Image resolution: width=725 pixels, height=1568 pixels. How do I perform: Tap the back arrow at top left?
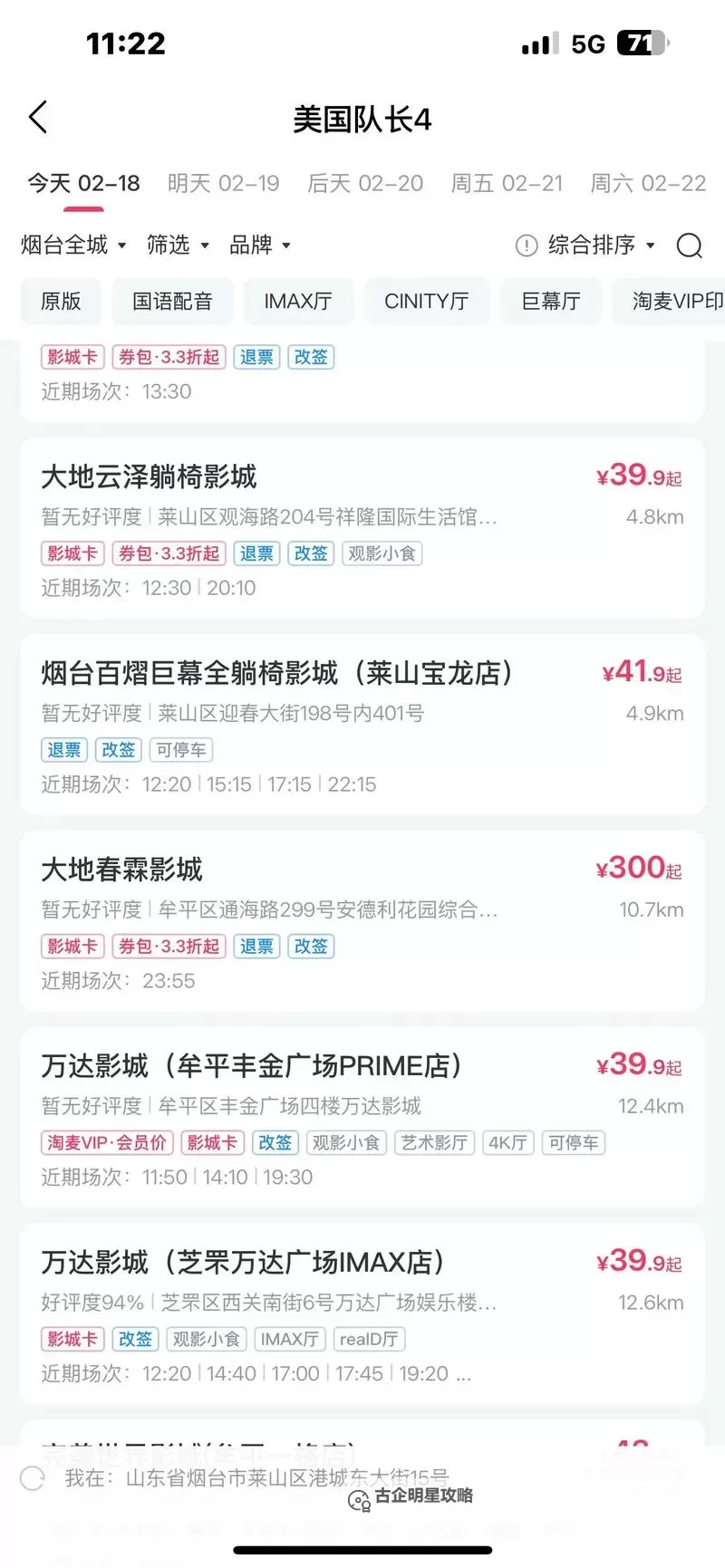tap(38, 117)
